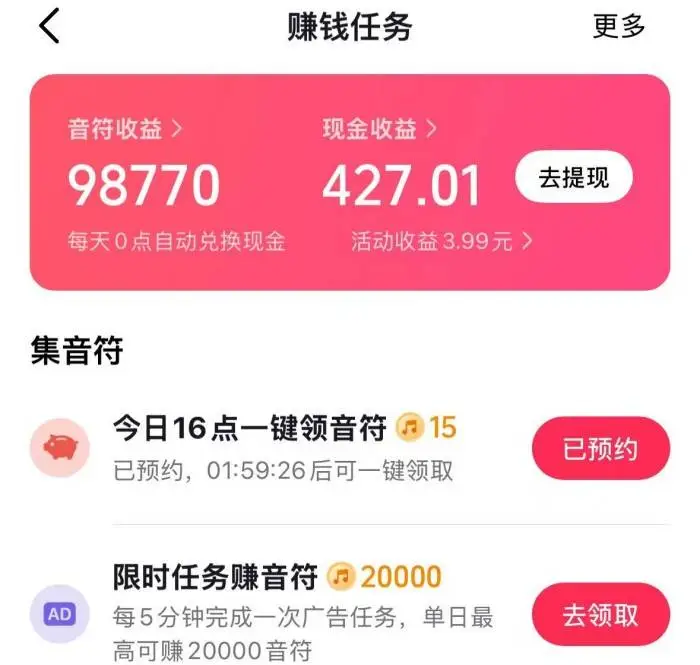The width and height of the screenshot is (700, 665).
Task: Tap the 去提现 button
Action: pos(574,180)
